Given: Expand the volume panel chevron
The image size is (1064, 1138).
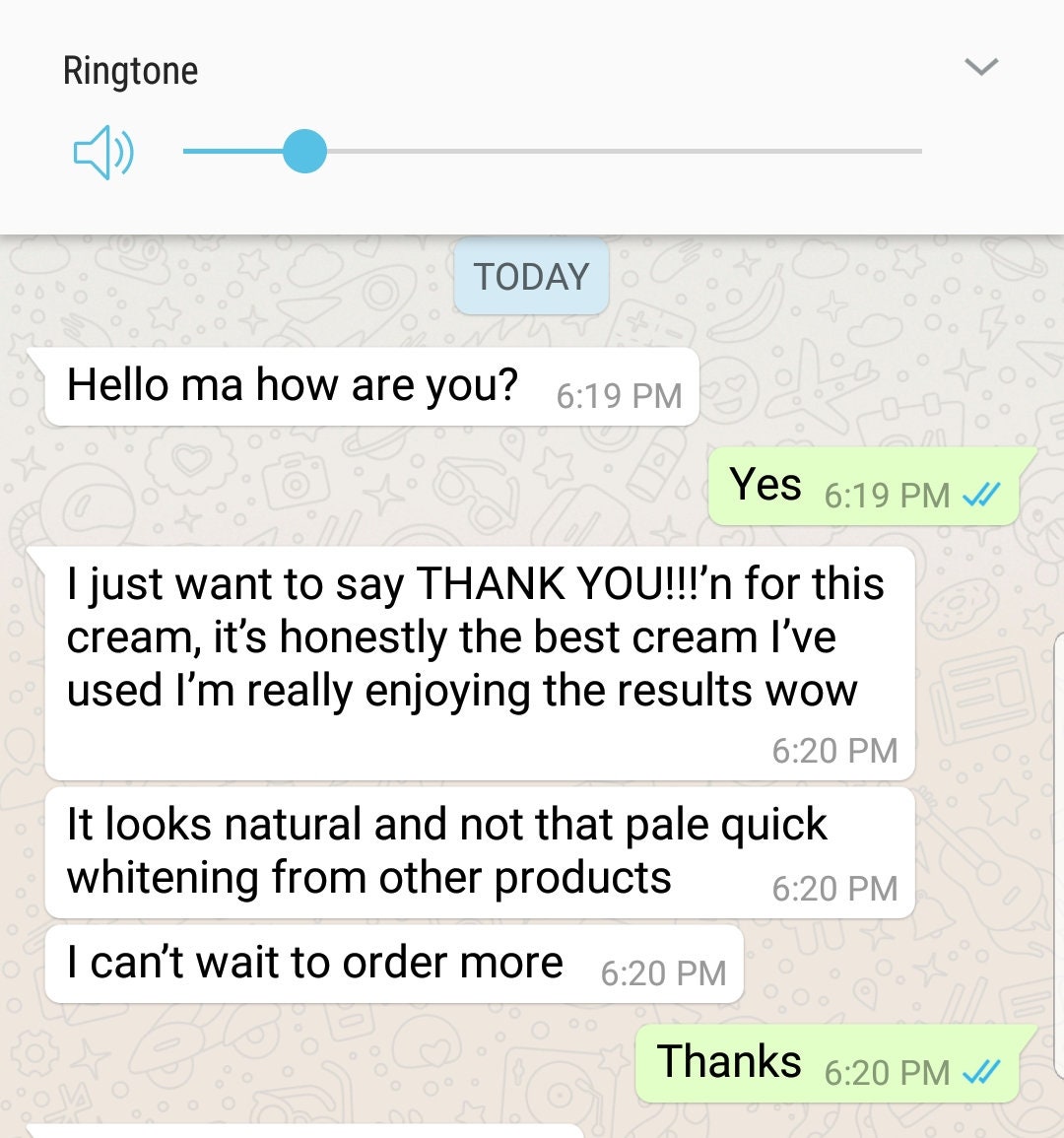Looking at the screenshot, I should pos(980,67).
